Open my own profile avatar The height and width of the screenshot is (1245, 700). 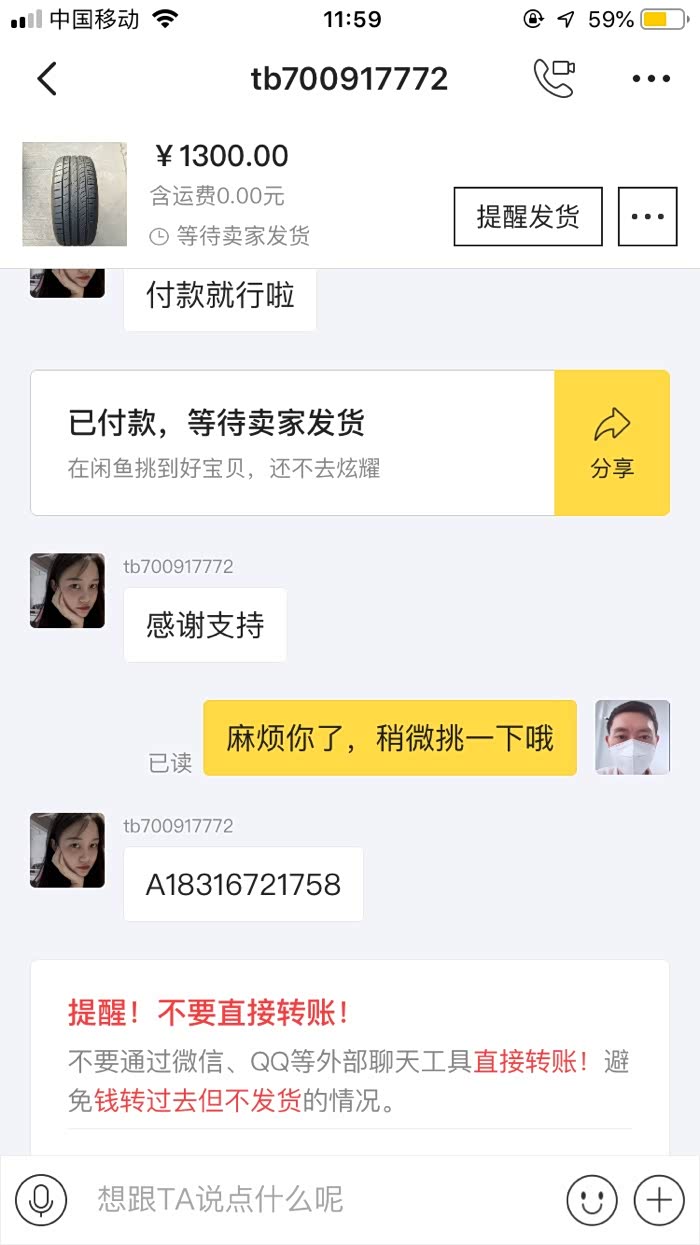[x=632, y=737]
